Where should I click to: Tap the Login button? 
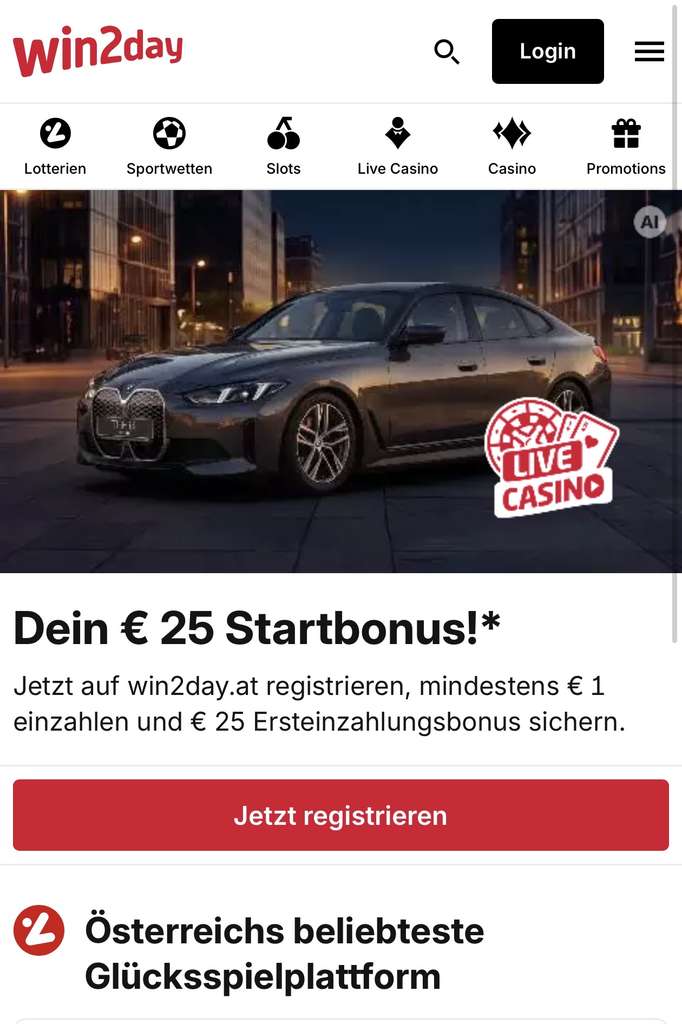click(x=547, y=51)
